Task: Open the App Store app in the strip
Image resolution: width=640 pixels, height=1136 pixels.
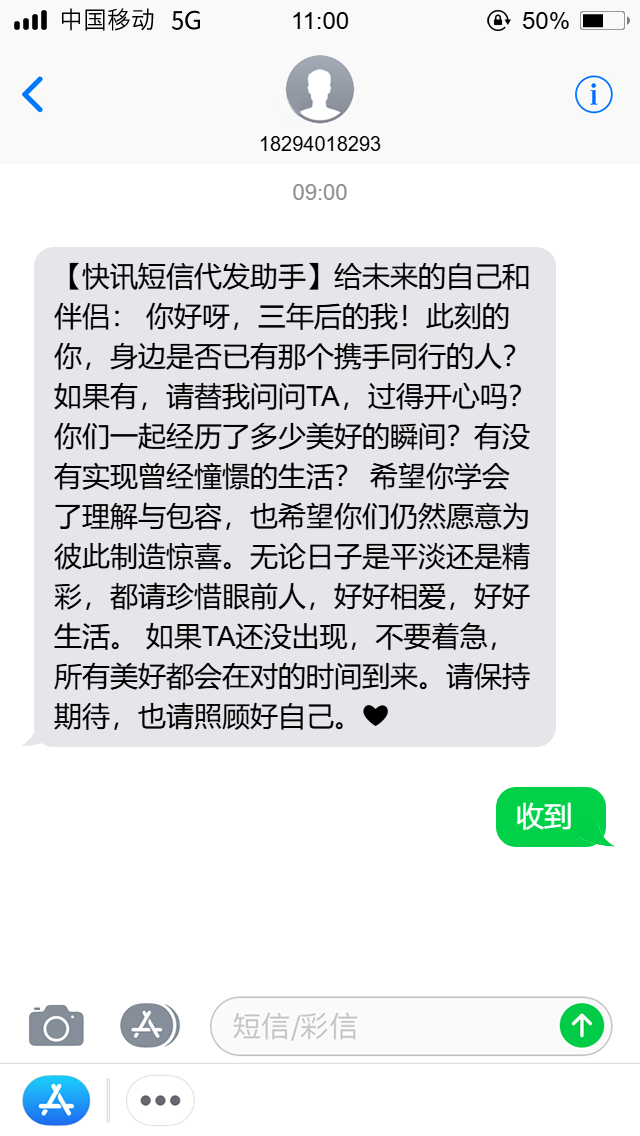Action: pyautogui.click(x=57, y=1100)
